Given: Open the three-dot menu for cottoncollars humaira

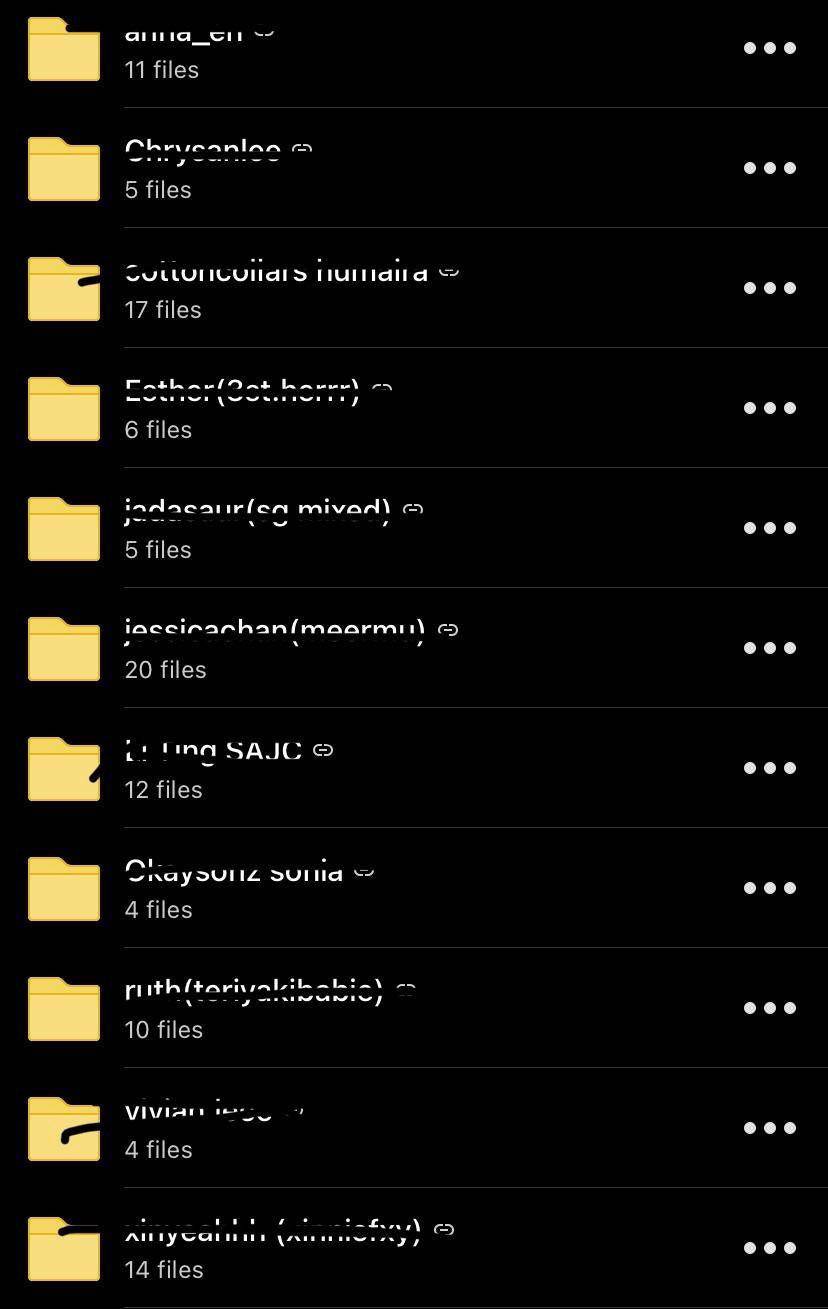Looking at the screenshot, I should pyautogui.click(x=769, y=288).
